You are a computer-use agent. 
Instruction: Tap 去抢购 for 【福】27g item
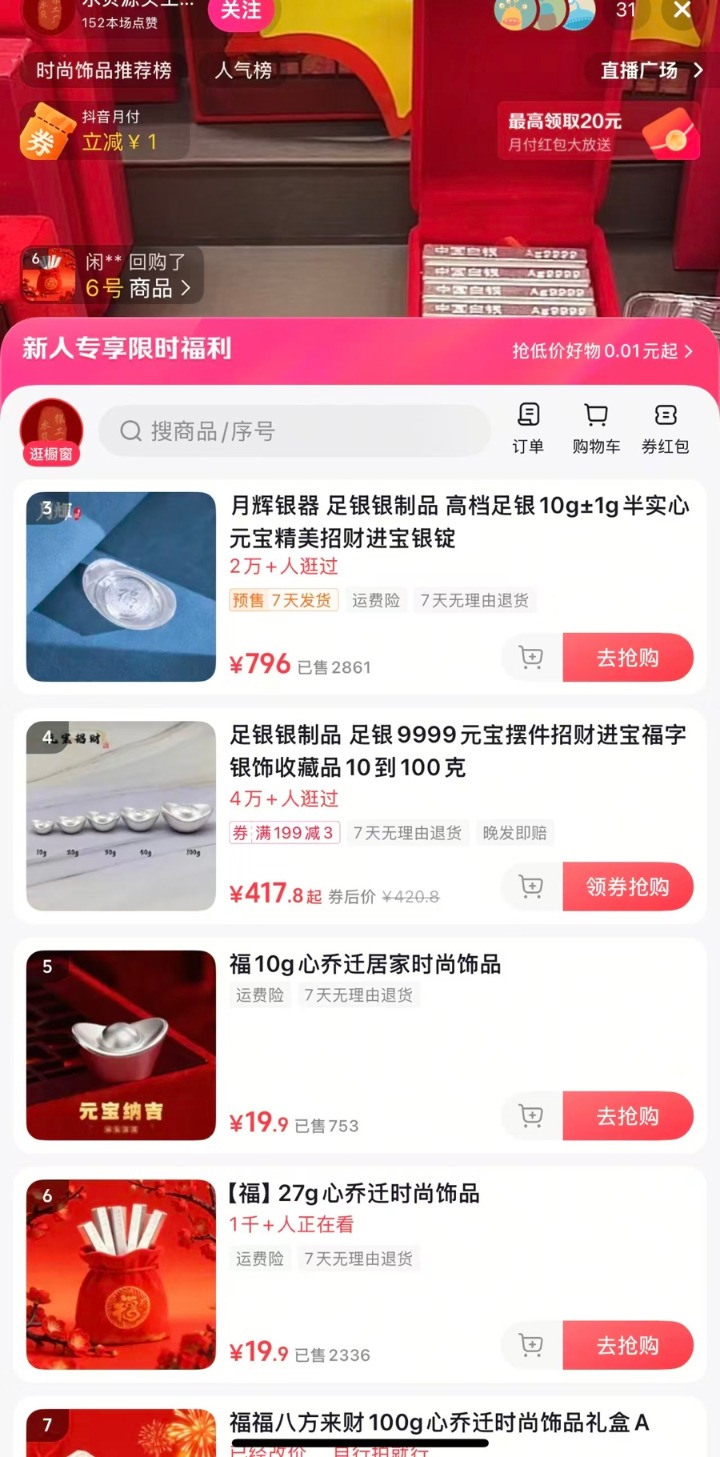(627, 1345)
